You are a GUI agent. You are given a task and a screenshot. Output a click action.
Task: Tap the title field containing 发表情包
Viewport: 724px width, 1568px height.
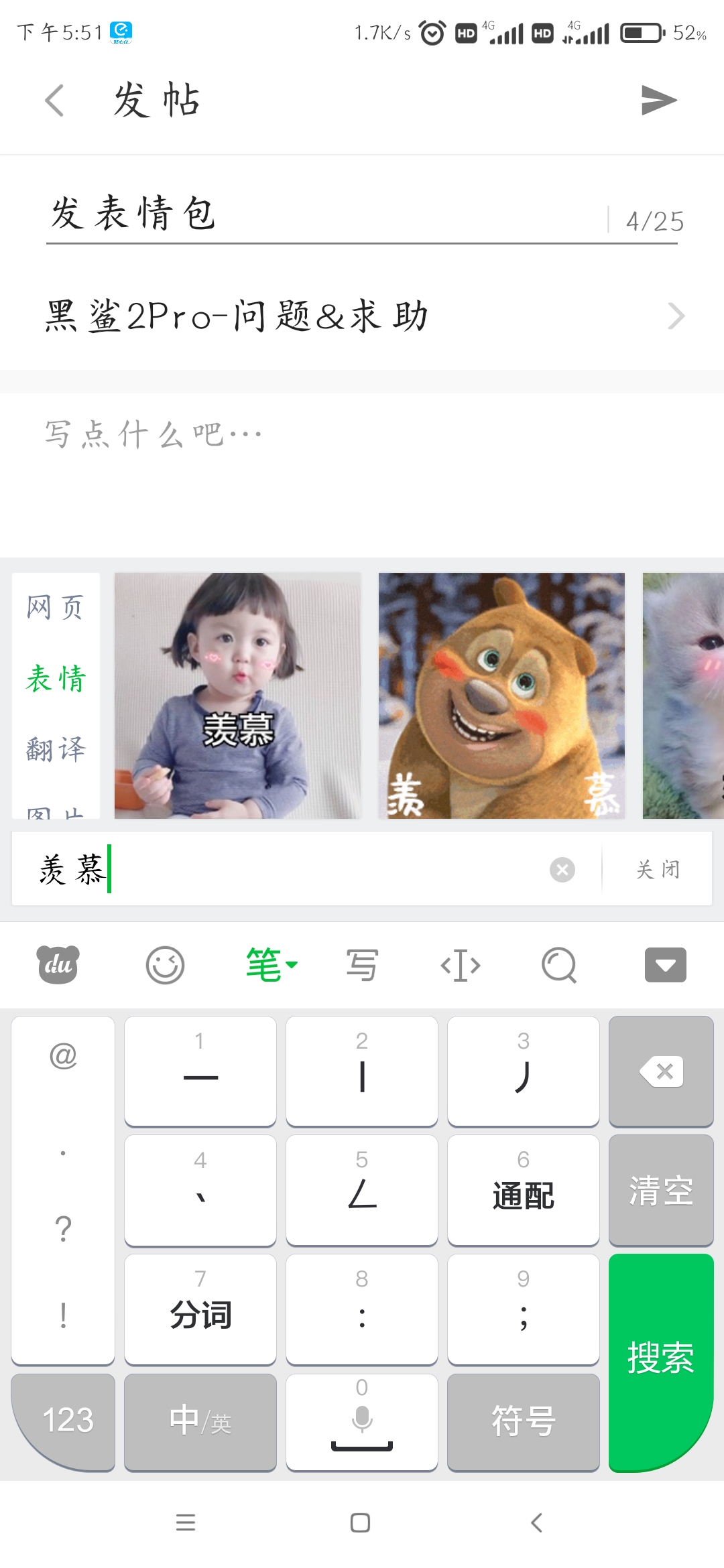(322, 214)
